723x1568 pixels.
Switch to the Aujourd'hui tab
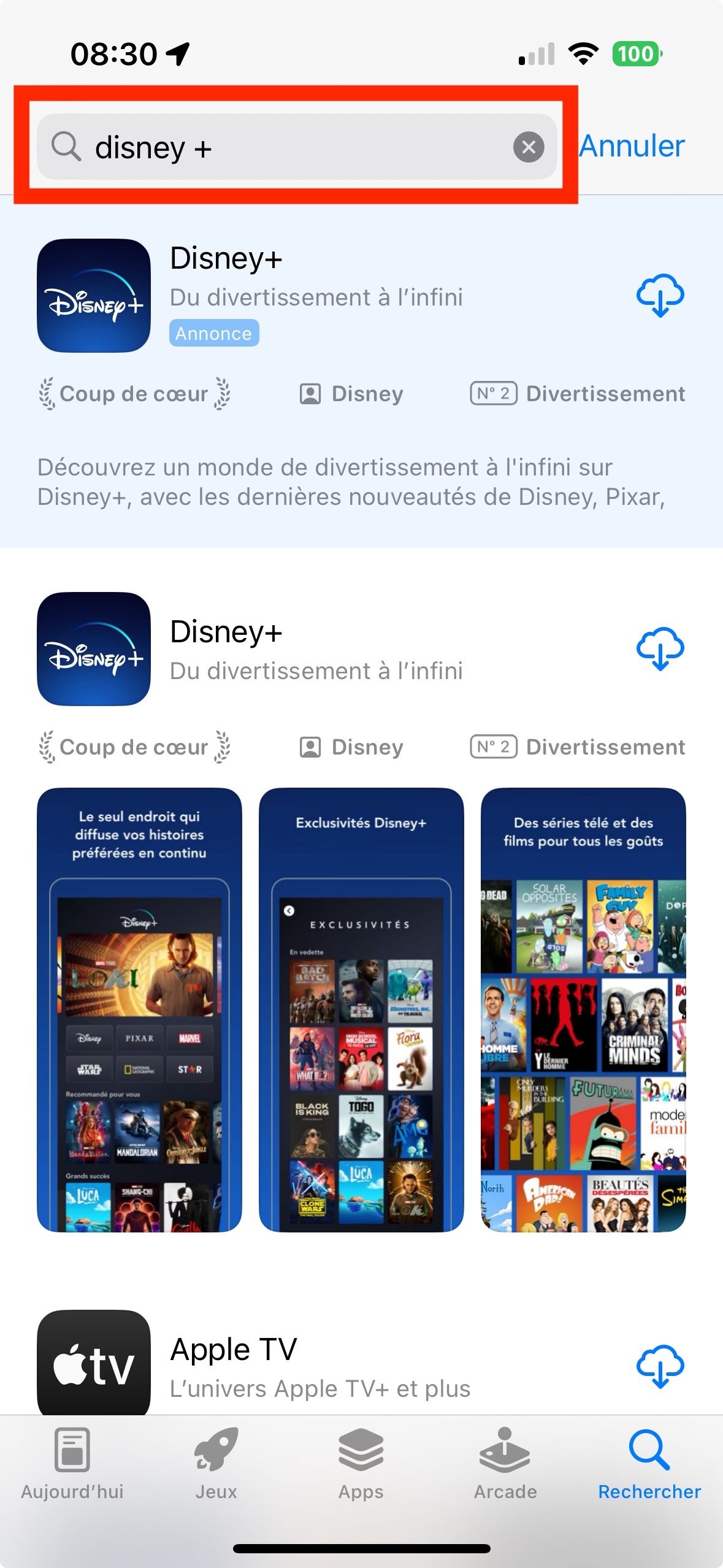pos(72,1464)
